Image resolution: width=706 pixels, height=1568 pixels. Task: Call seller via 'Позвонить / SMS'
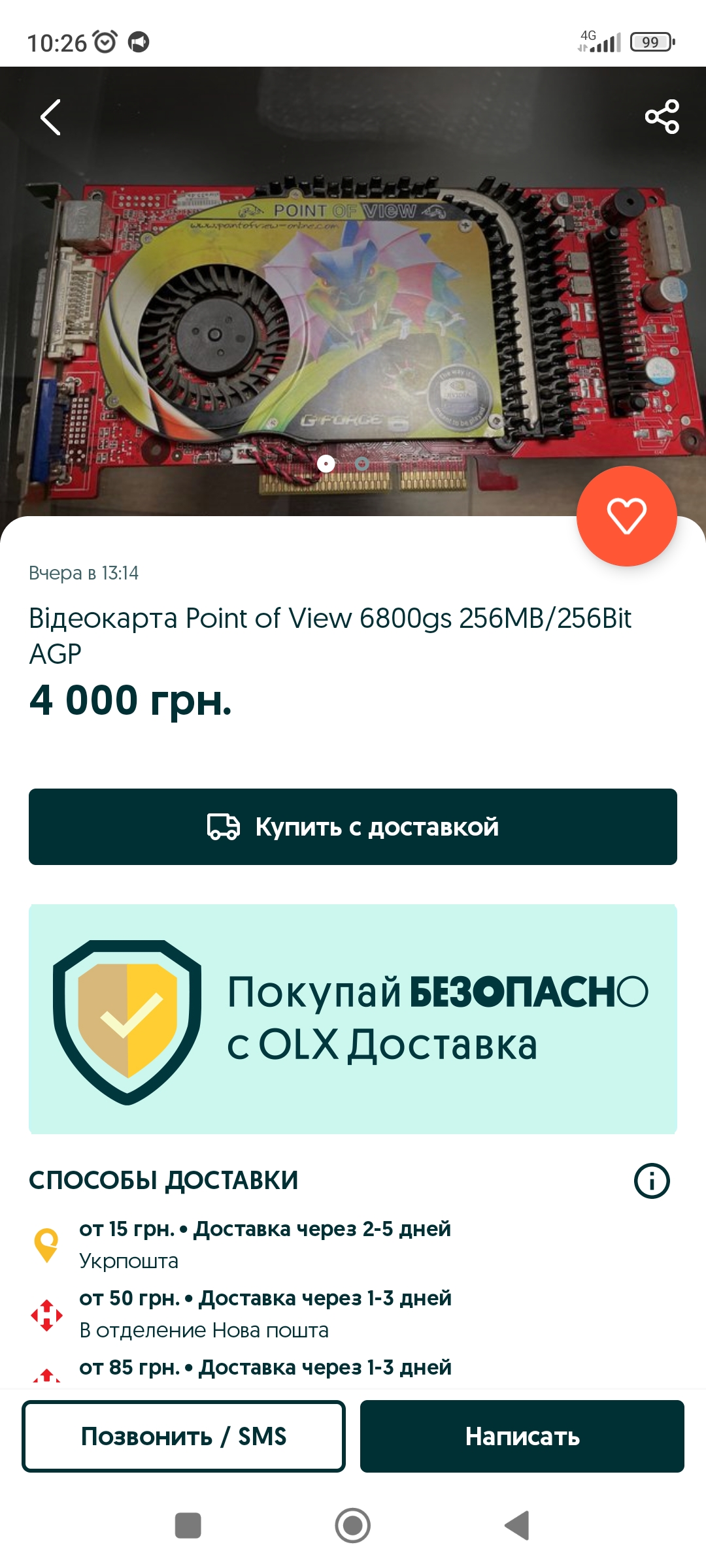(x=184, y=1436)
